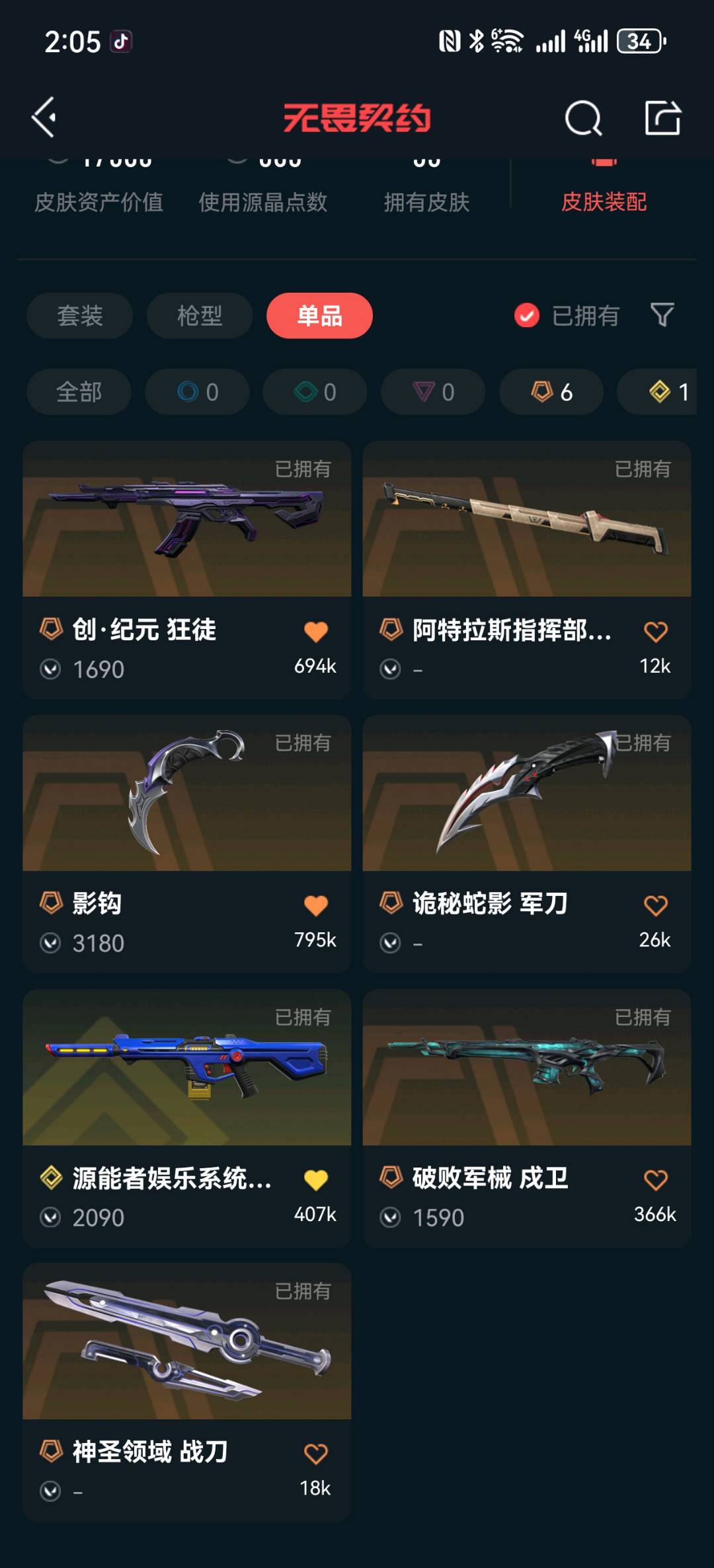Toggle the 已拥有 owned-only checkbox

527,316
